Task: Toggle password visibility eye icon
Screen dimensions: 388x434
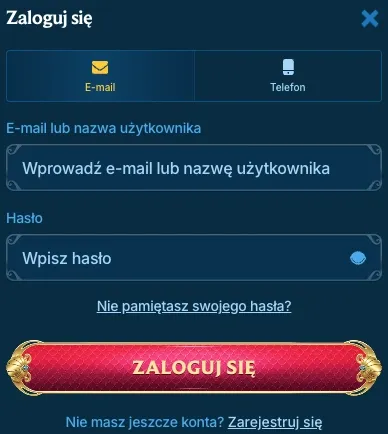Action: (x=358, y=258)
